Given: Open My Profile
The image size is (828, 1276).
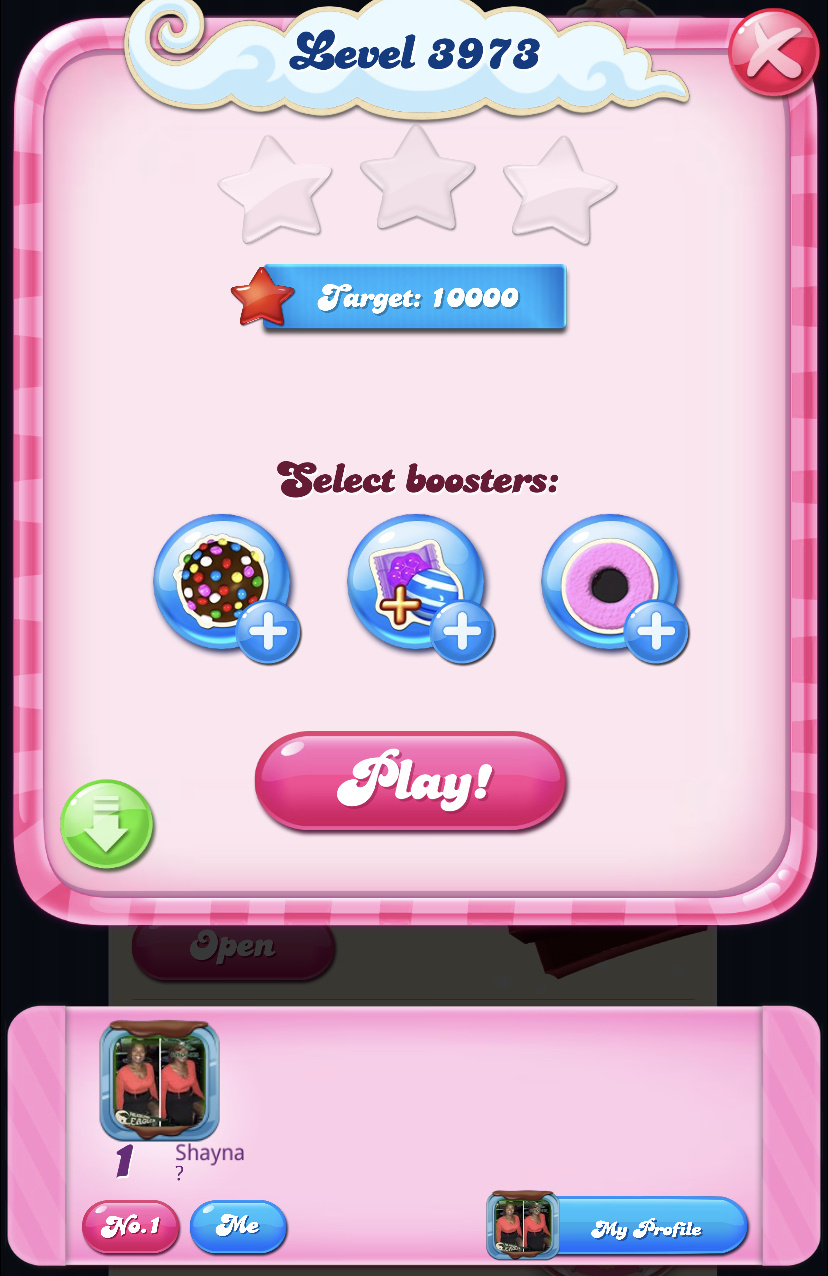Looking at the screenshot, I should click(x=647, y=1228).
